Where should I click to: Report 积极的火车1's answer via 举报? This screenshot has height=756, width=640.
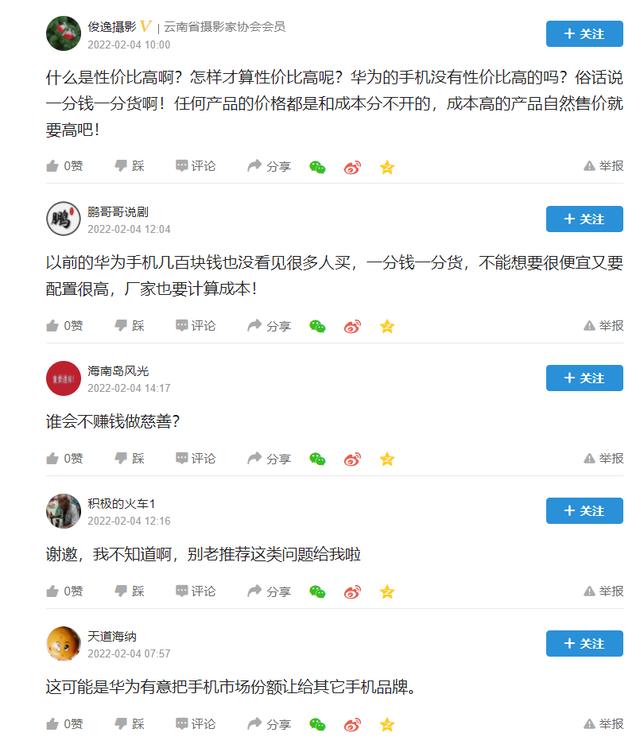point(603,592)
